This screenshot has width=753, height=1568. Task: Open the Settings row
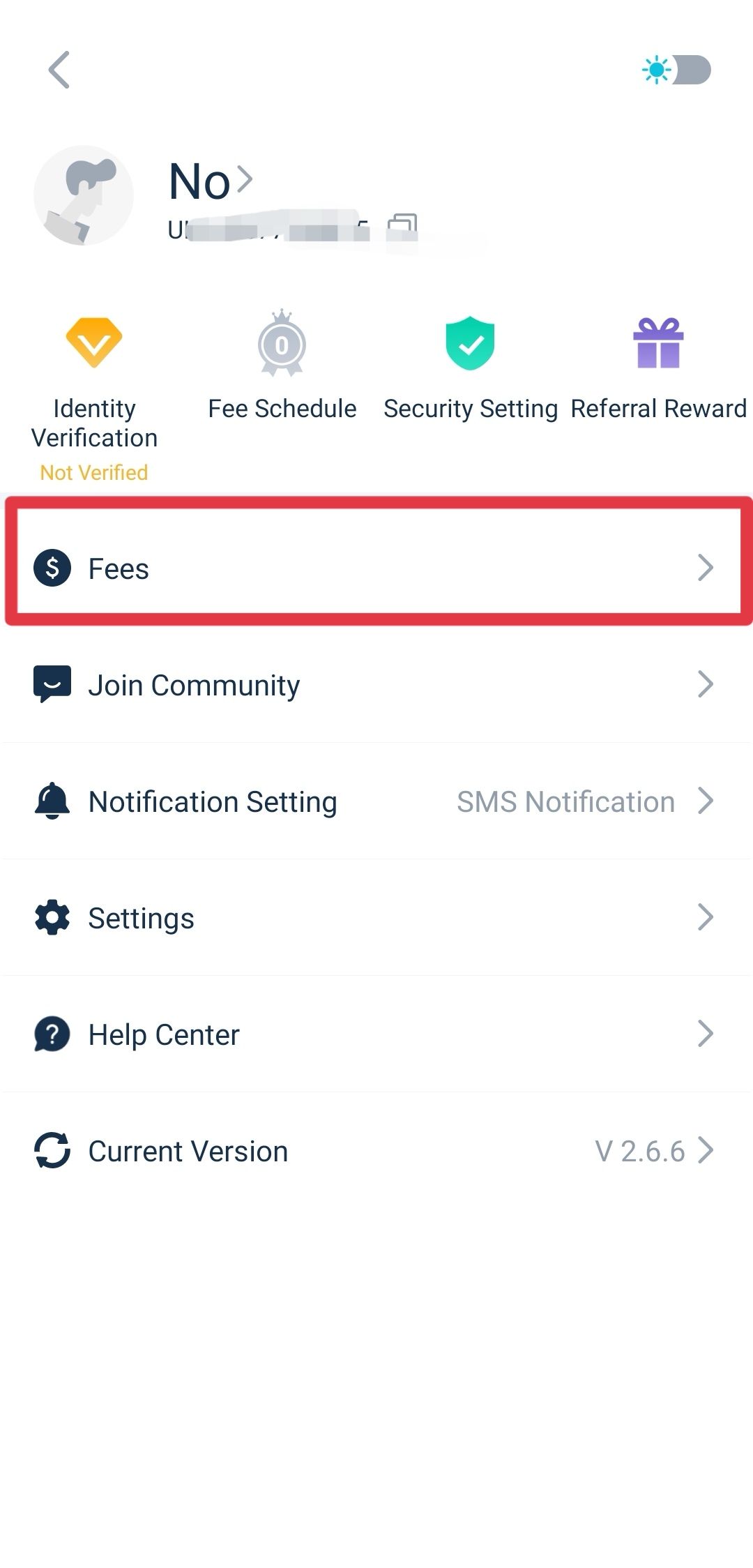(x=376, y=917)
